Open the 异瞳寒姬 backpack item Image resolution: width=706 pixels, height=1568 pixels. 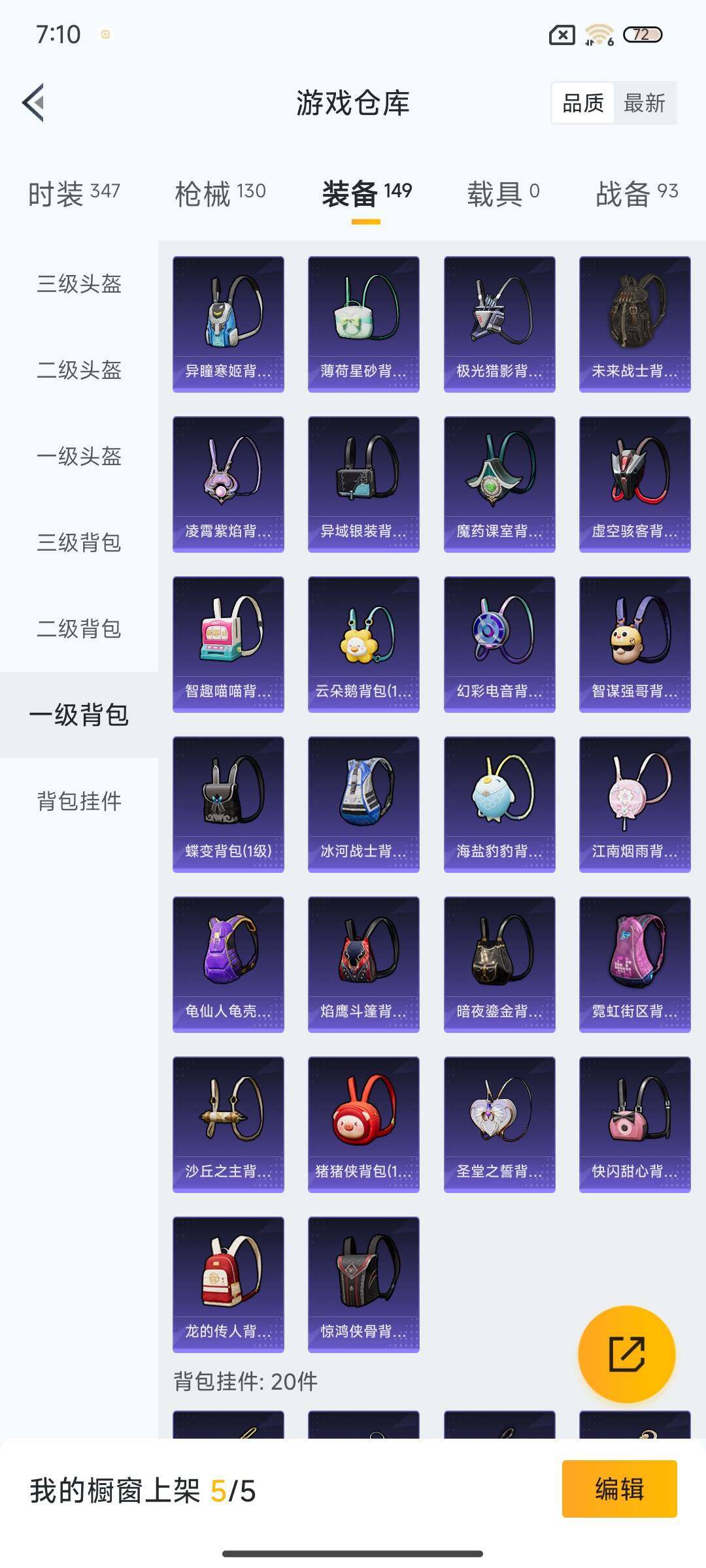[x=228, y=324]
